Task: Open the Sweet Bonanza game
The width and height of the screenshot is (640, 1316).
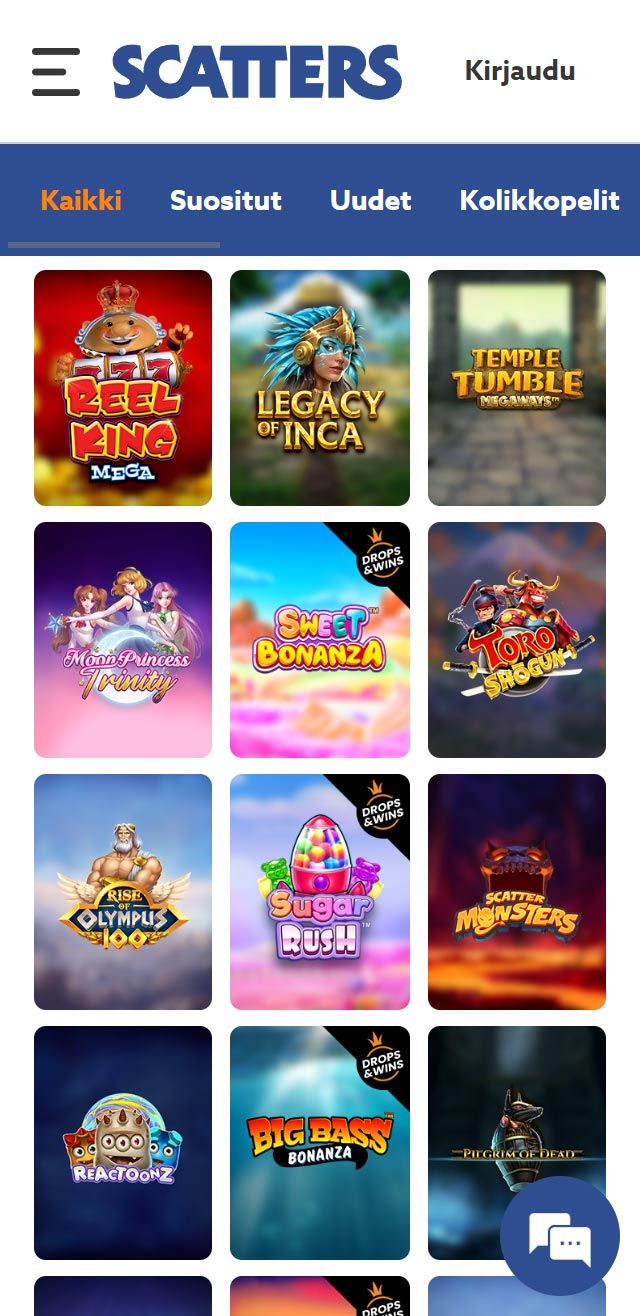Action: coord(320,640)
